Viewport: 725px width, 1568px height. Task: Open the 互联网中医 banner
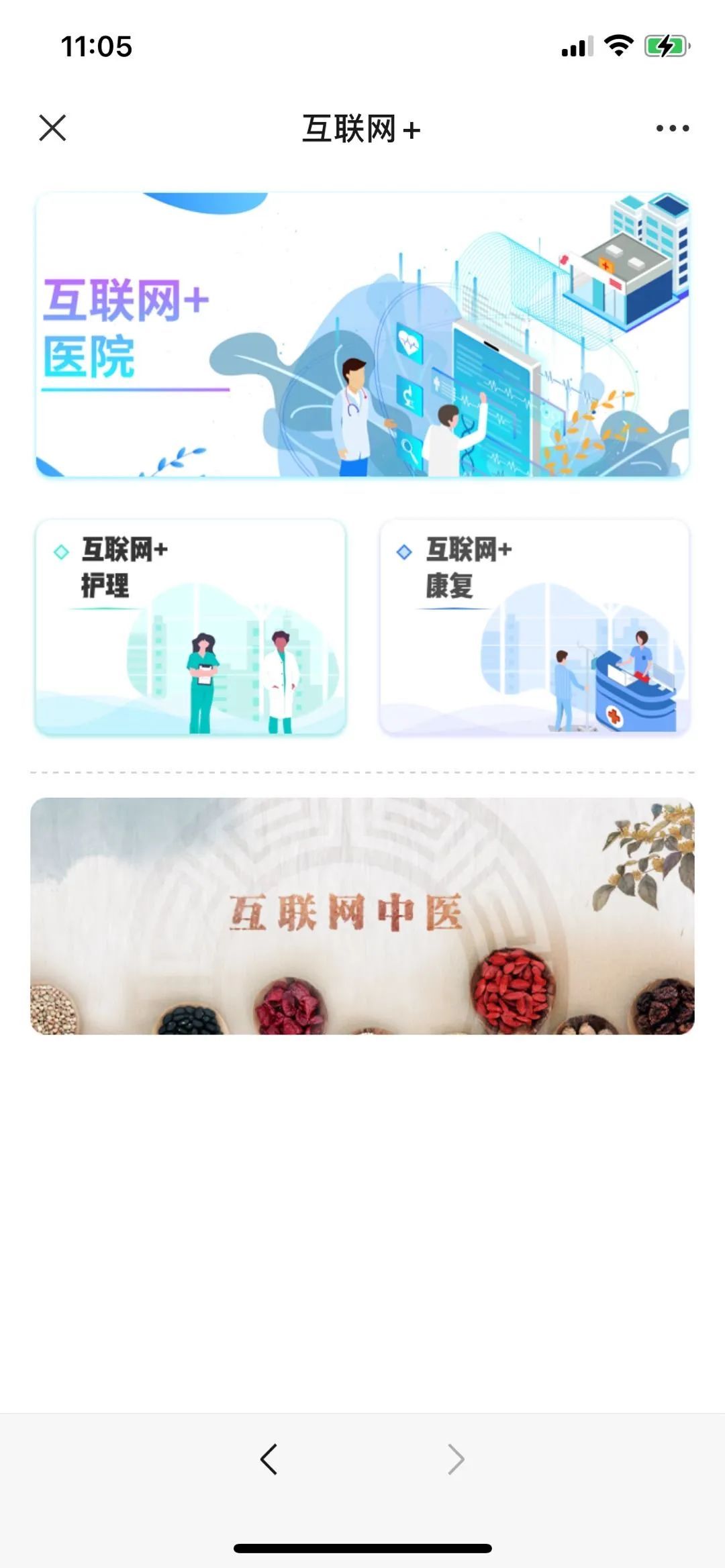pos(362,916)
